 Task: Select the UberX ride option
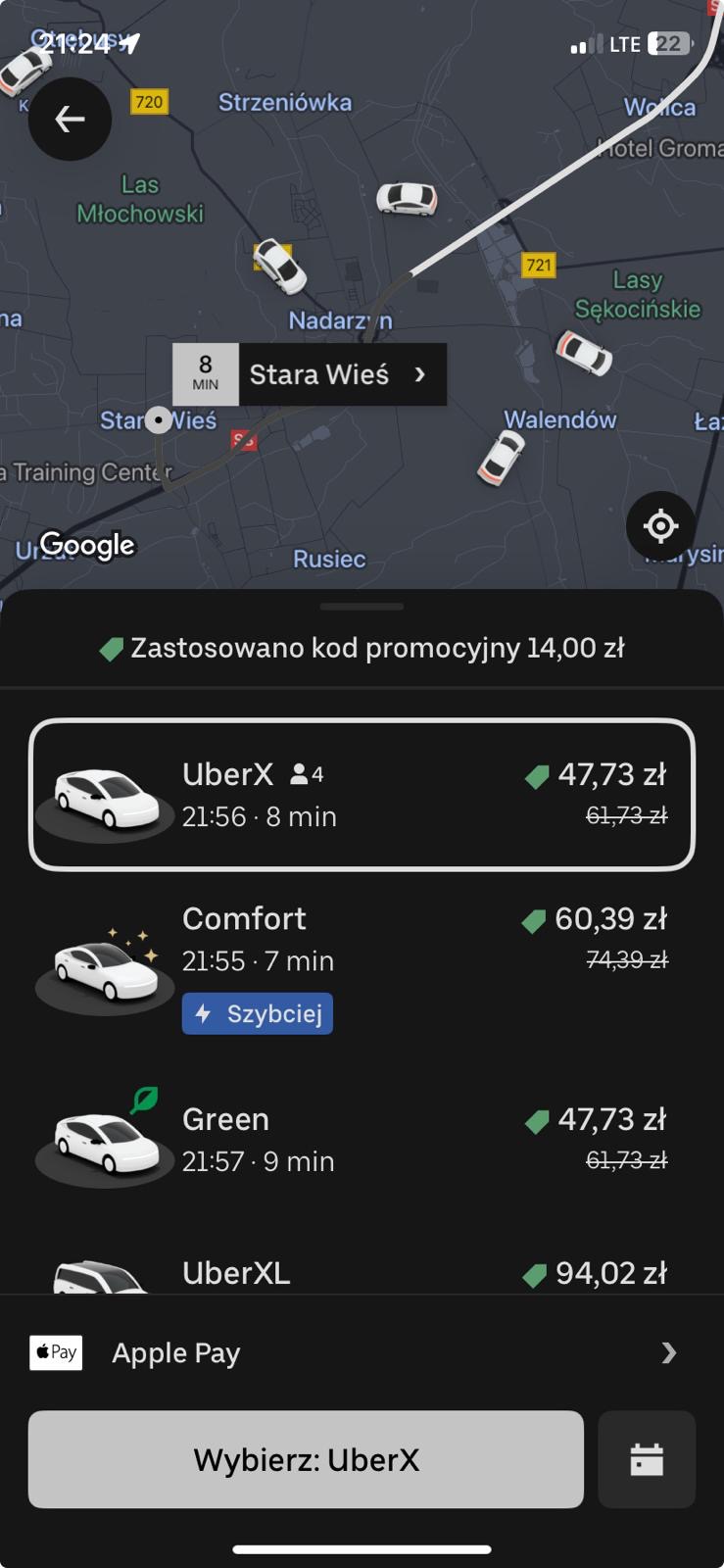click(362, 795)
